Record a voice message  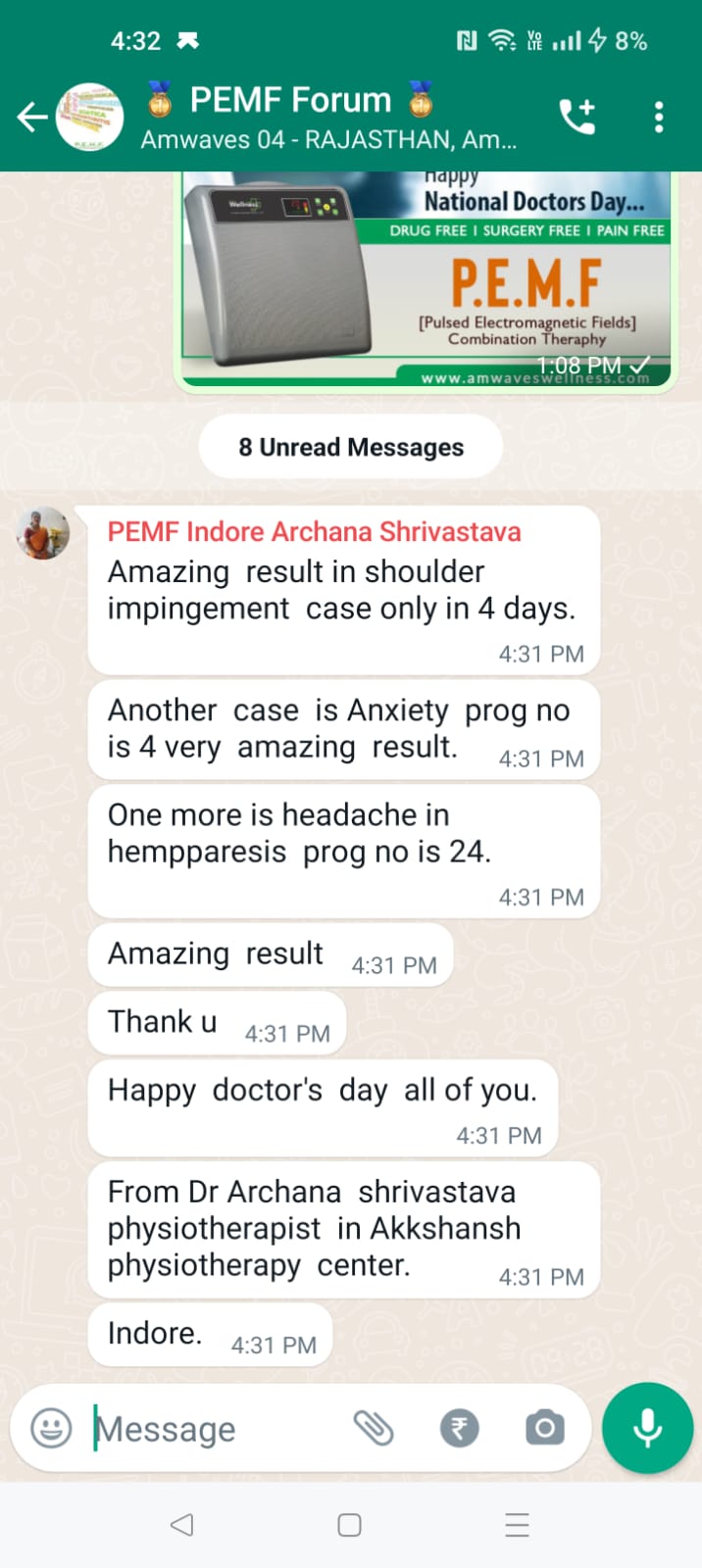pyautogui.click(x=647, y=1428)
